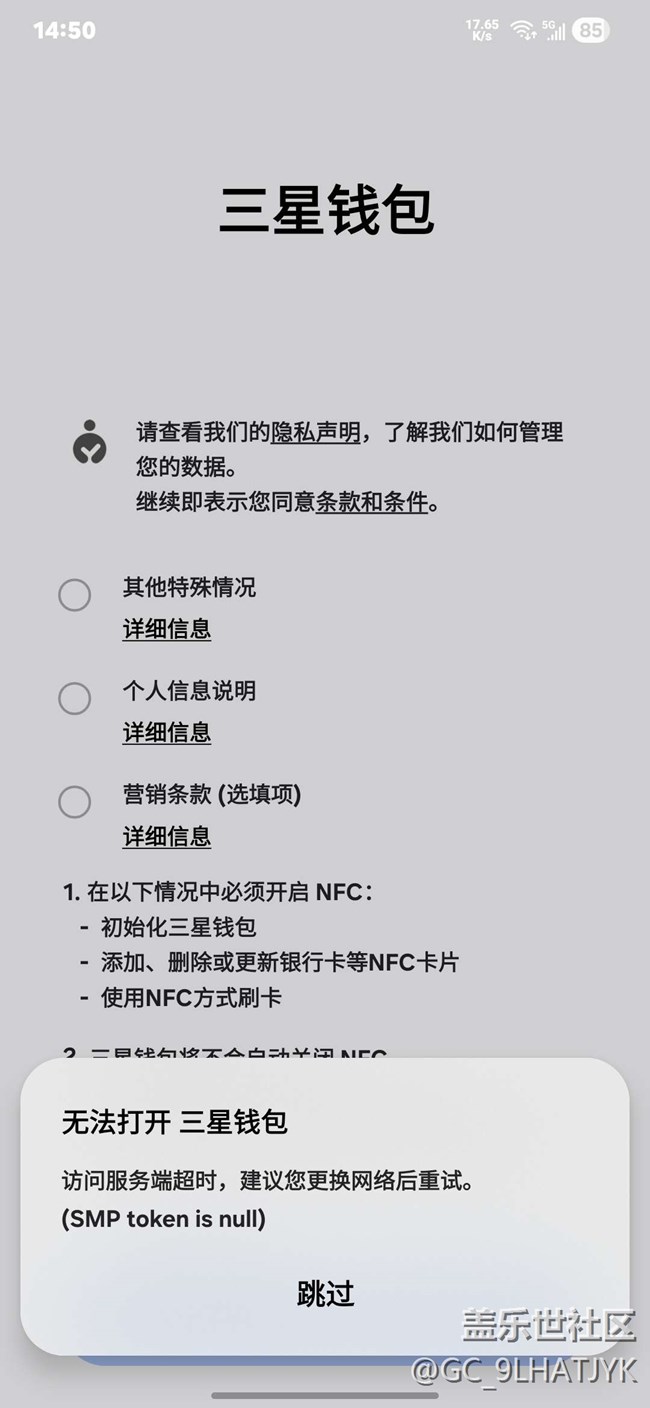The width and height of the screenshot is (650, 1408).
Task: Open 详细信息 under 营销条款
Action: (x=166, y=837)
